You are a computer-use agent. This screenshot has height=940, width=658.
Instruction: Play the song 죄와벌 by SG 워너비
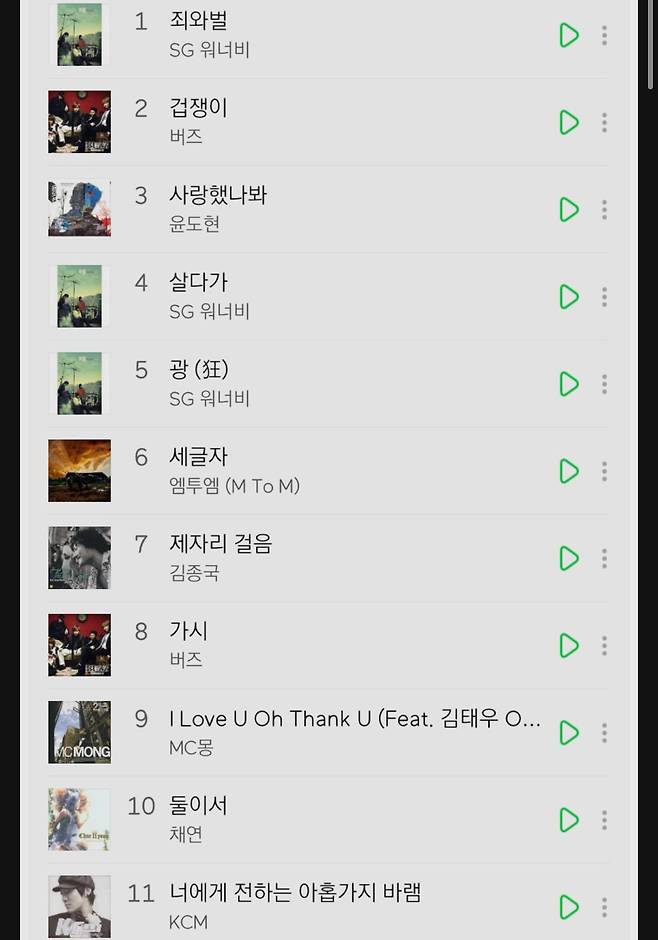click(569, 35)
